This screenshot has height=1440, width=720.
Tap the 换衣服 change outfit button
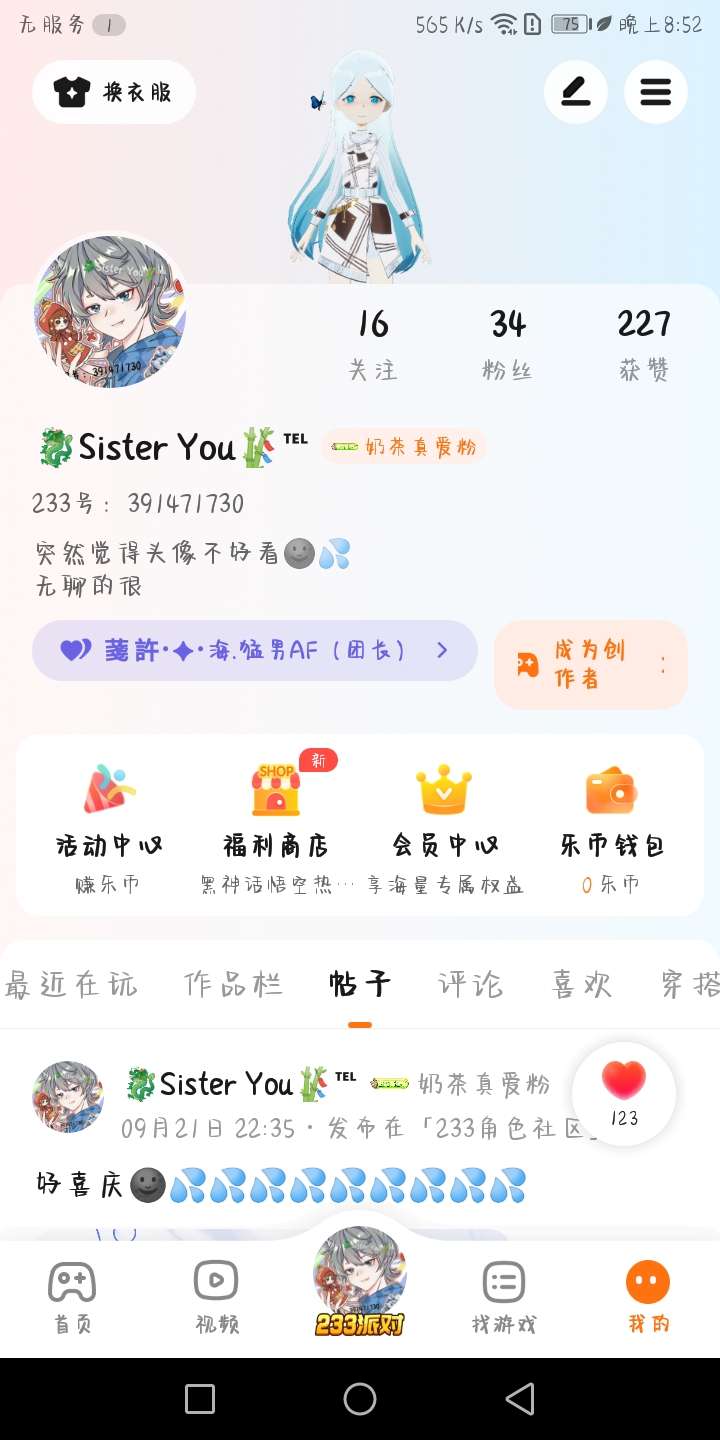click(x=114, y=92)
